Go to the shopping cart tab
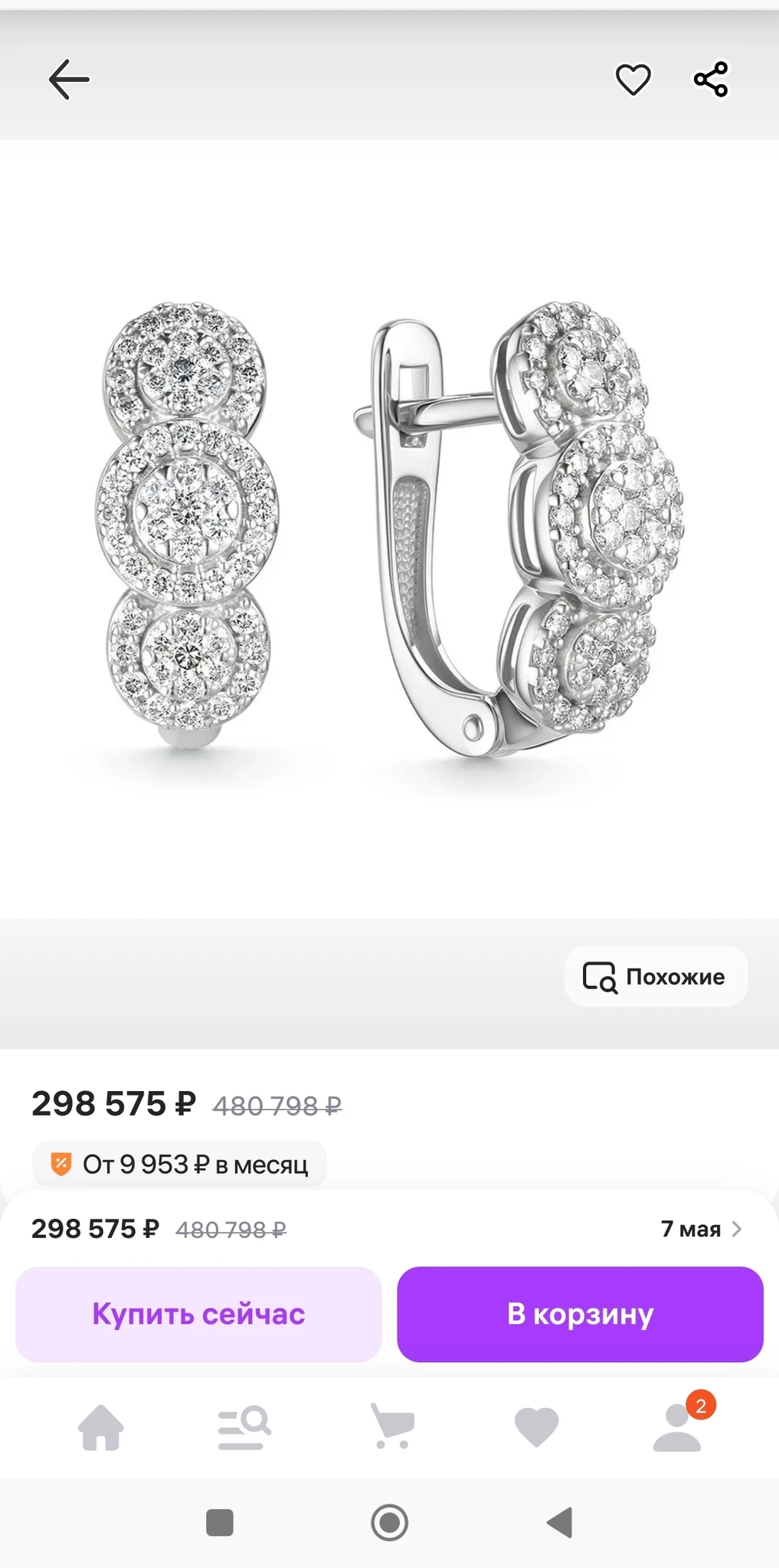779x1568 pixels. [x=392, y=1428]
